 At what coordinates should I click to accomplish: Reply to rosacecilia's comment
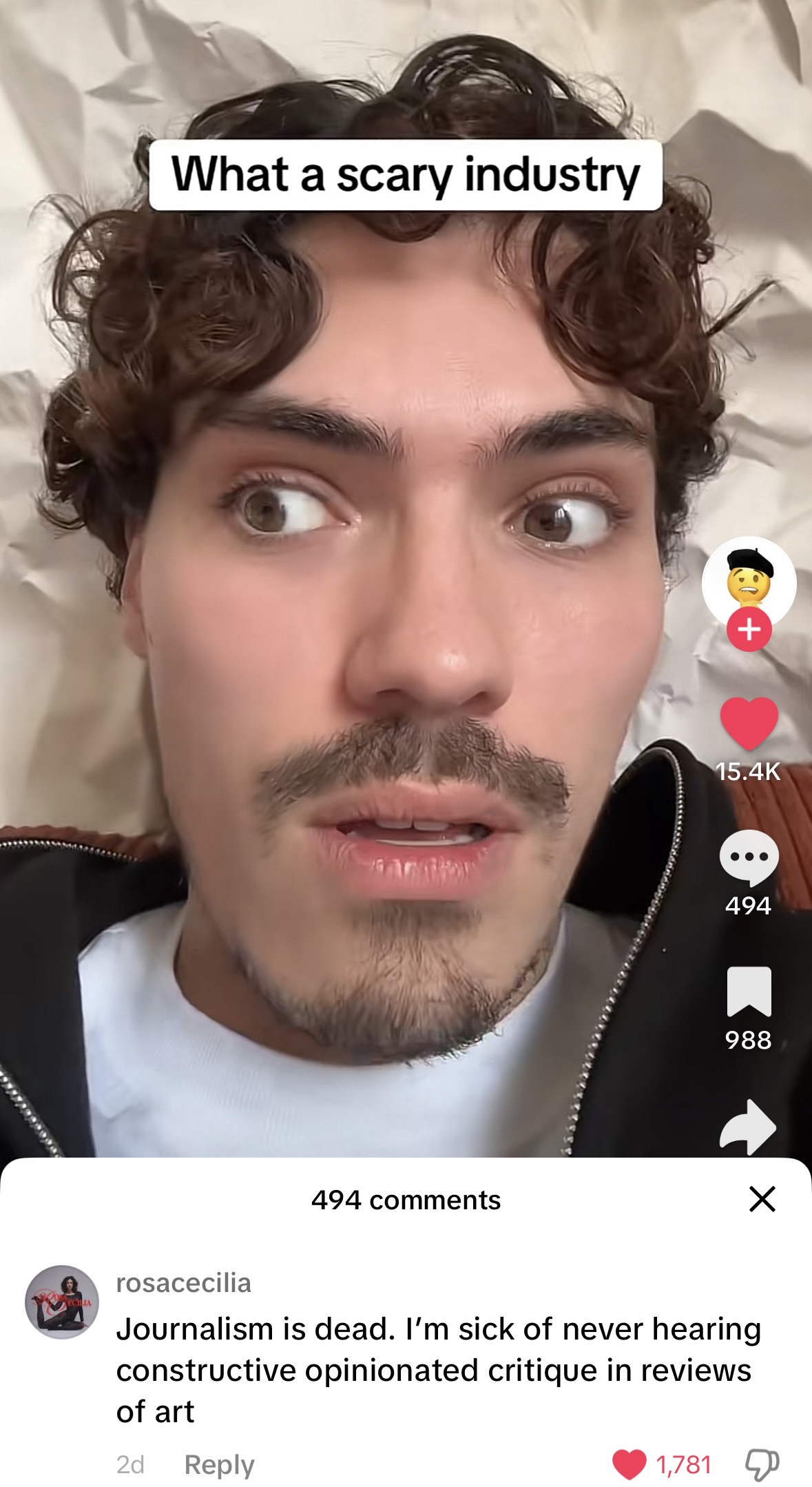[219, 1464]
